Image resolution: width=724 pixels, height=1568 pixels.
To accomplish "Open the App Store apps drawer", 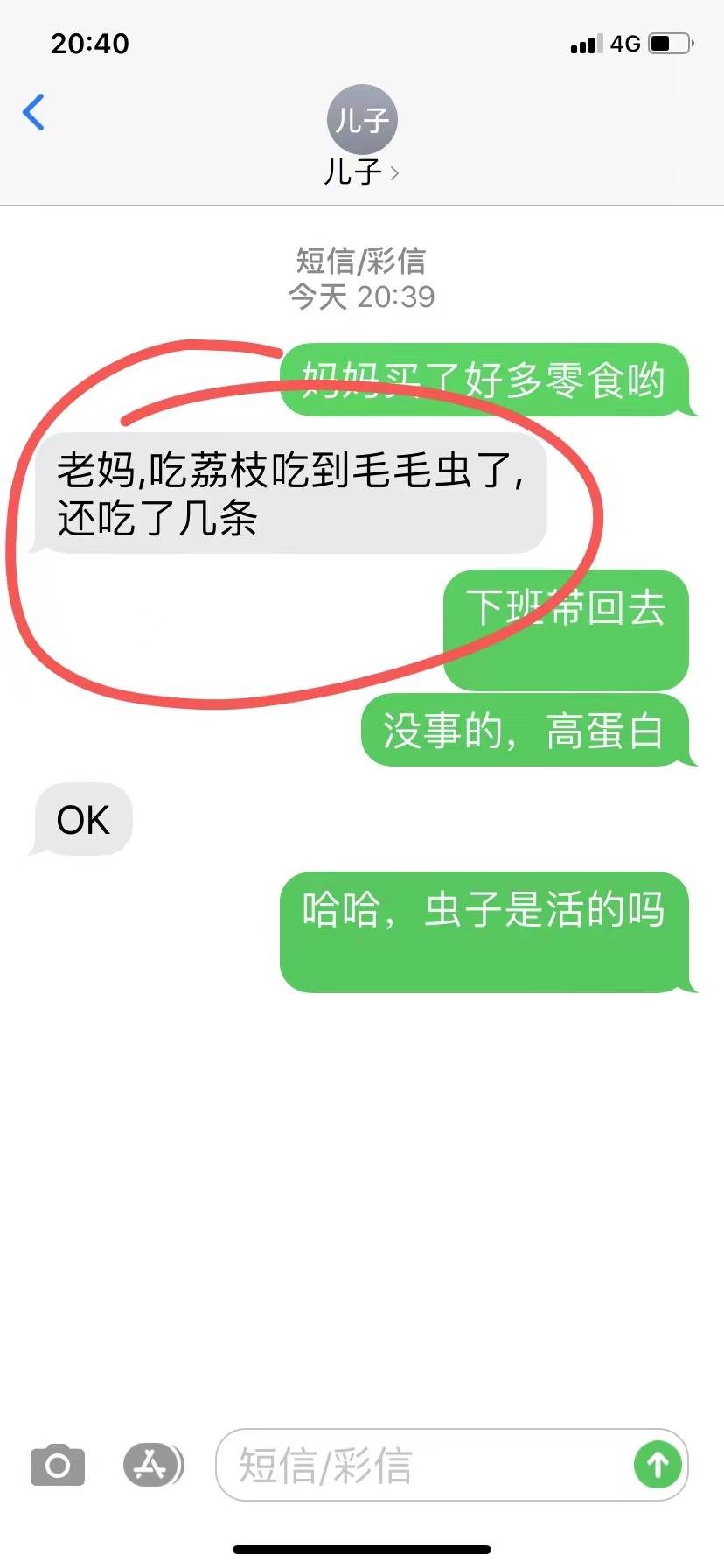I will tap(152, 1465).
